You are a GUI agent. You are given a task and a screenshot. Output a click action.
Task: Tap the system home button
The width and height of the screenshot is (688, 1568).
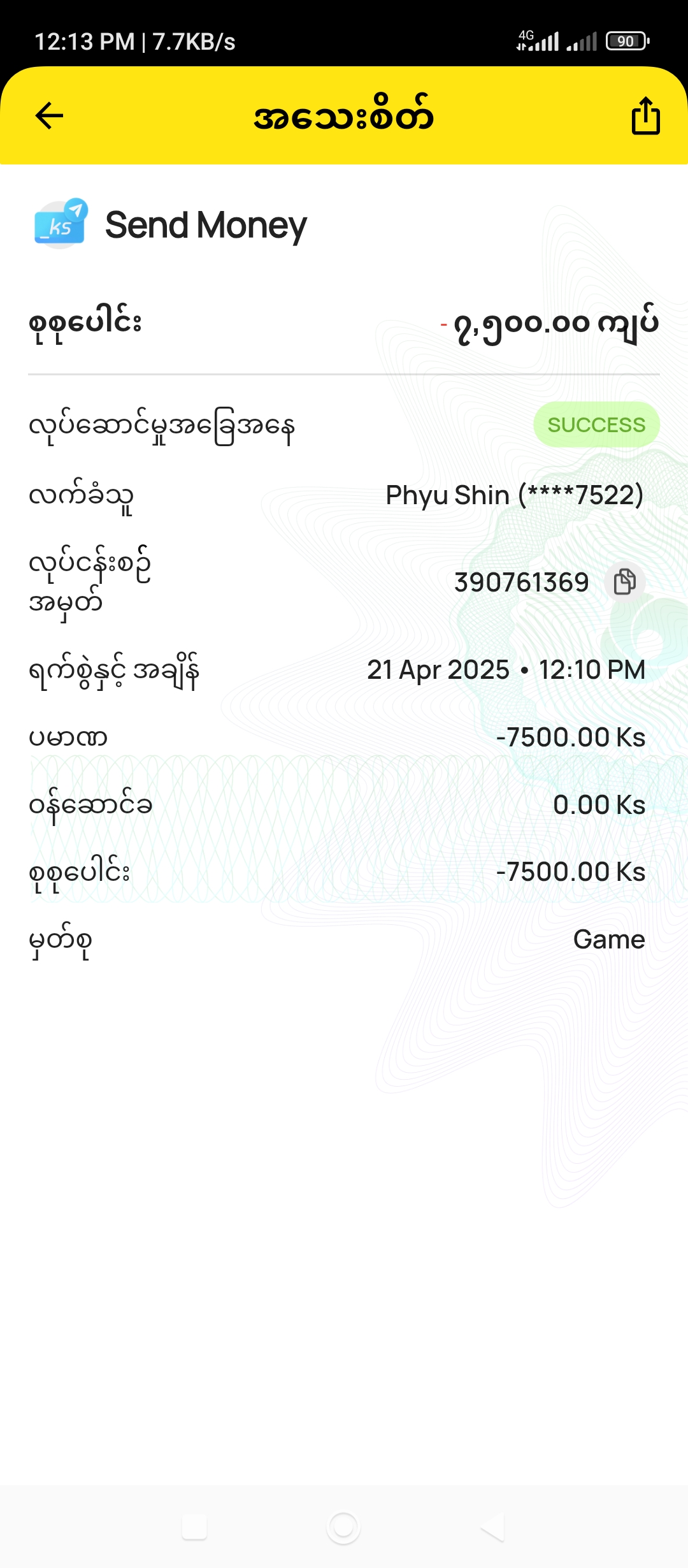(x=343, y=1527)
